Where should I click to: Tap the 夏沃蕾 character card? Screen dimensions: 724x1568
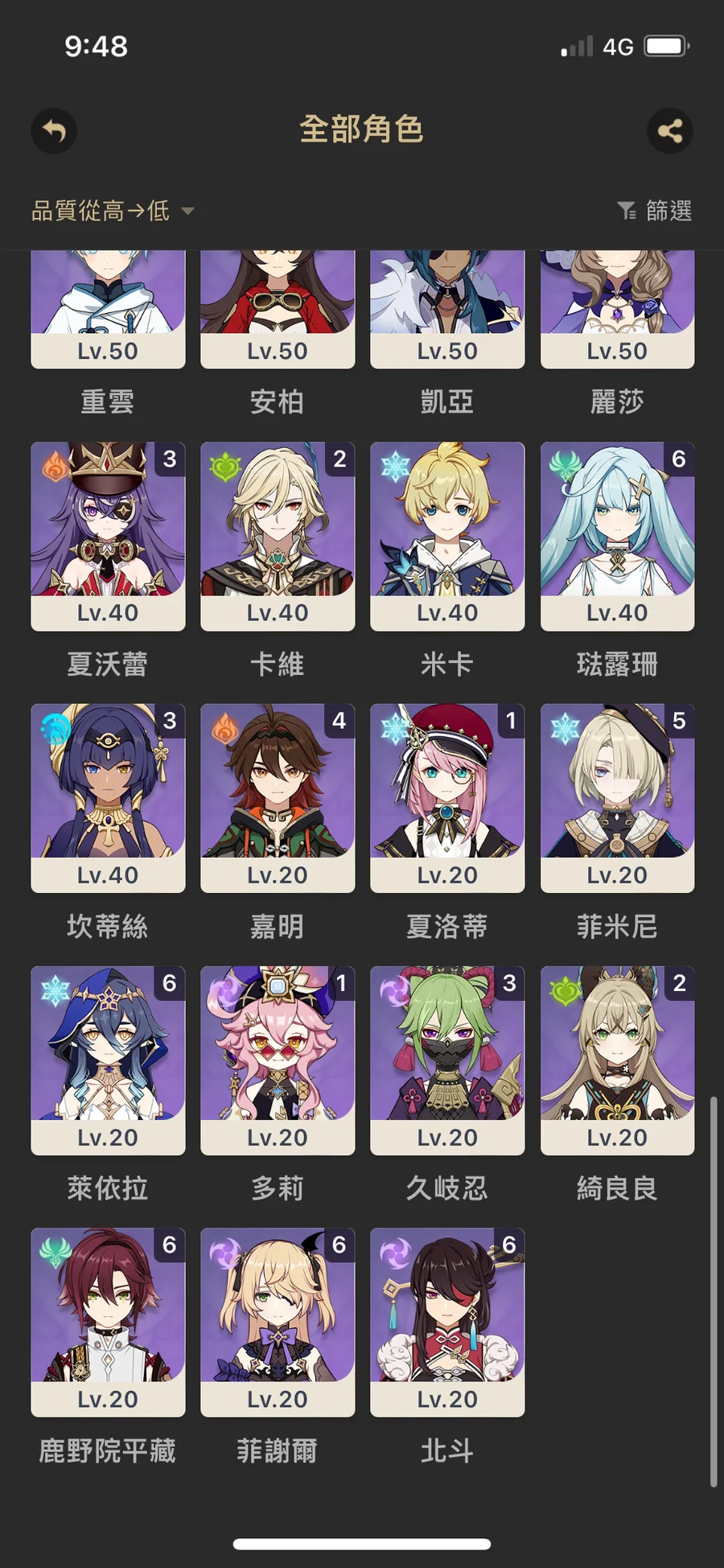pyautogui.click(x=108, y=537)
